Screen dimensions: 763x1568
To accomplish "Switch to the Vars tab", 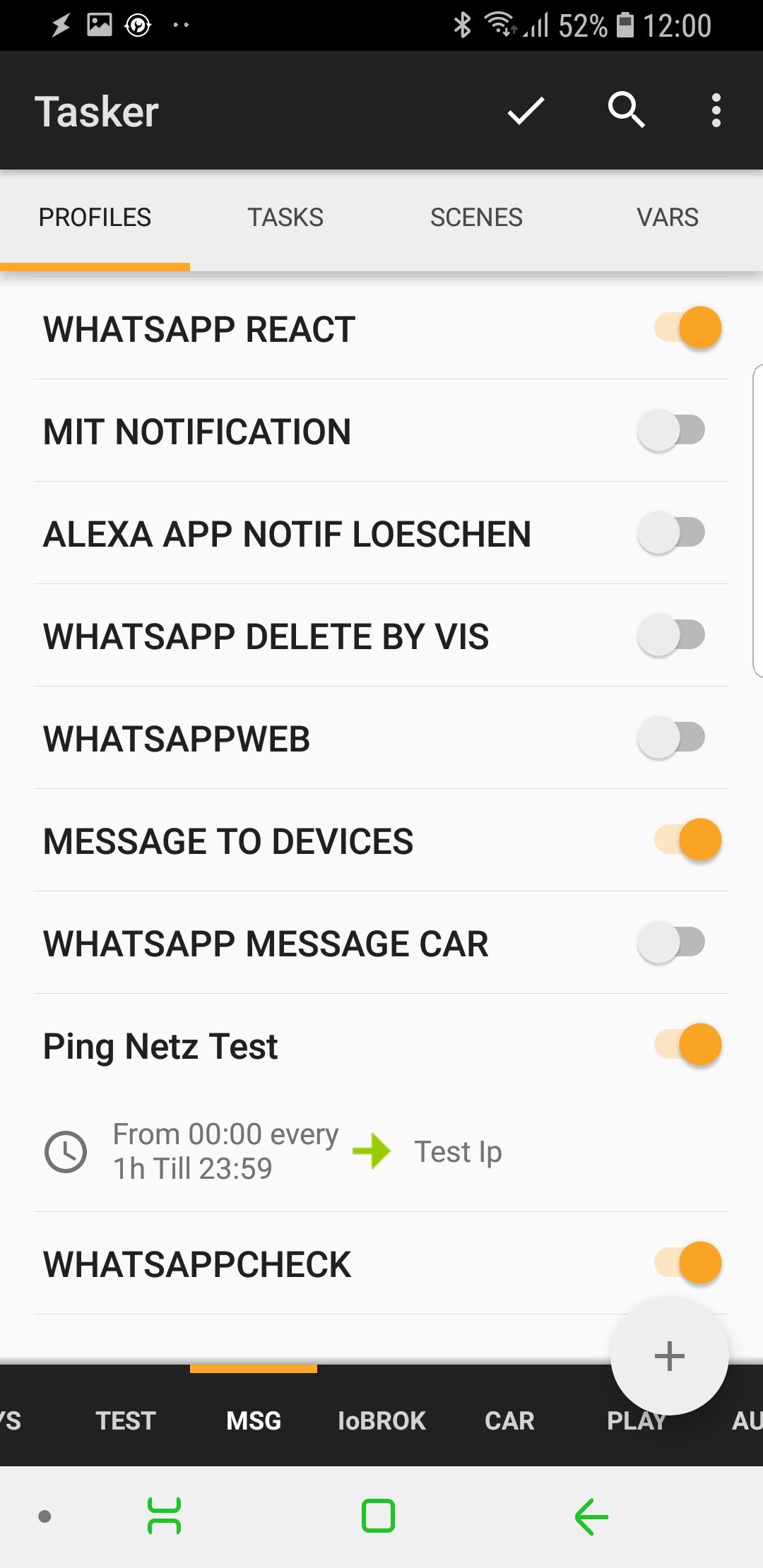I will tap(667, 218).
